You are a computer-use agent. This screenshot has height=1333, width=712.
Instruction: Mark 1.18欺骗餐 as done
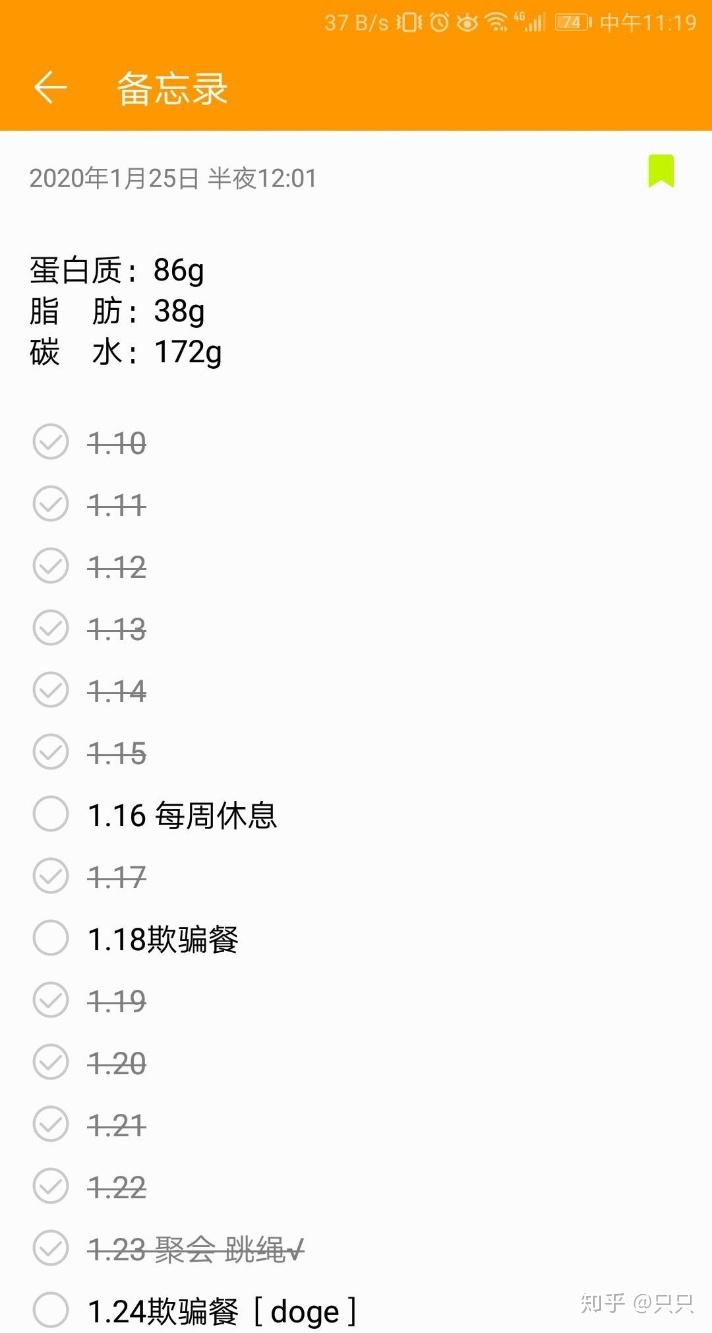(51, 938)
